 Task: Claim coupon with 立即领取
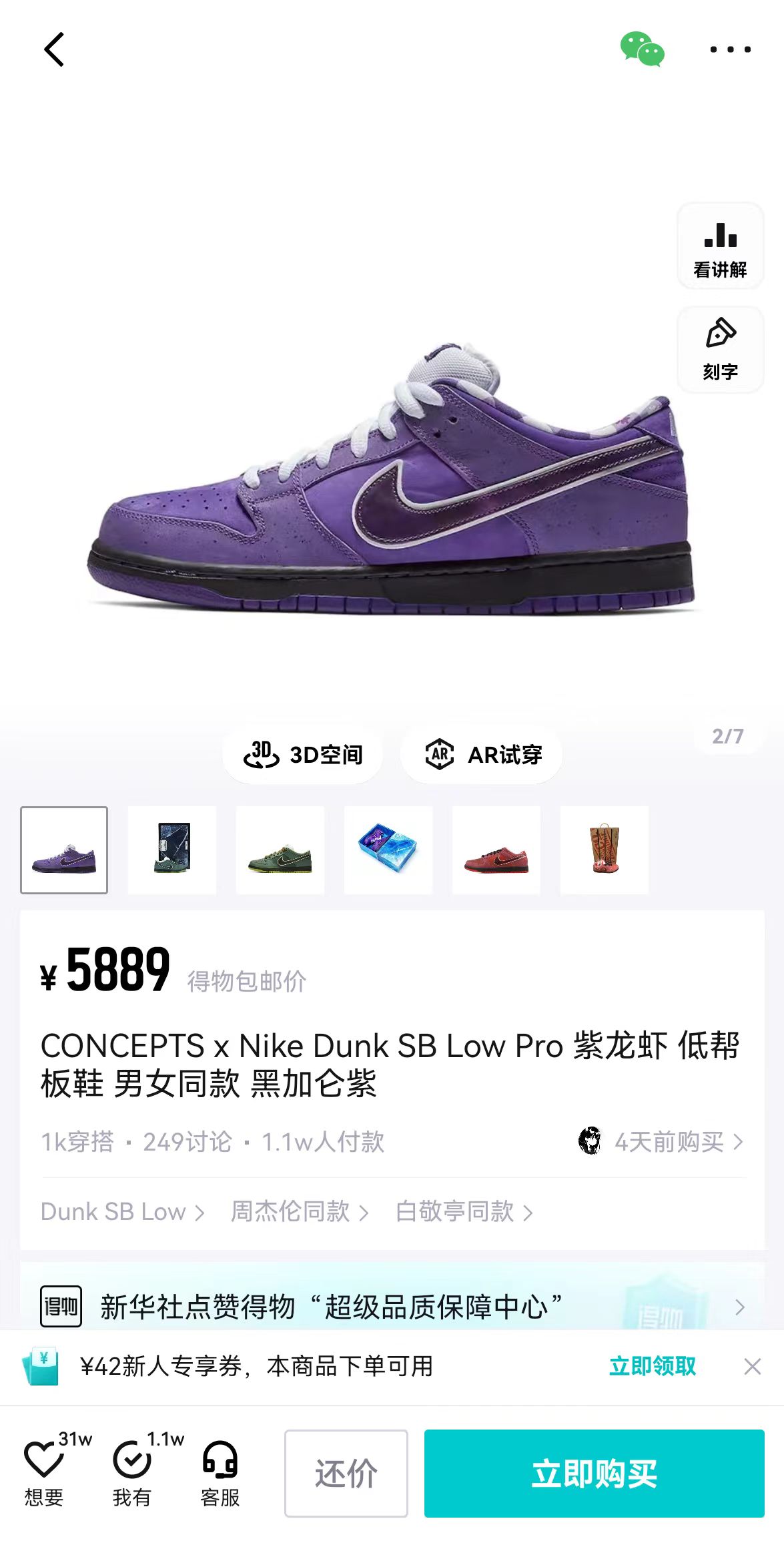tap(653, 1366)
